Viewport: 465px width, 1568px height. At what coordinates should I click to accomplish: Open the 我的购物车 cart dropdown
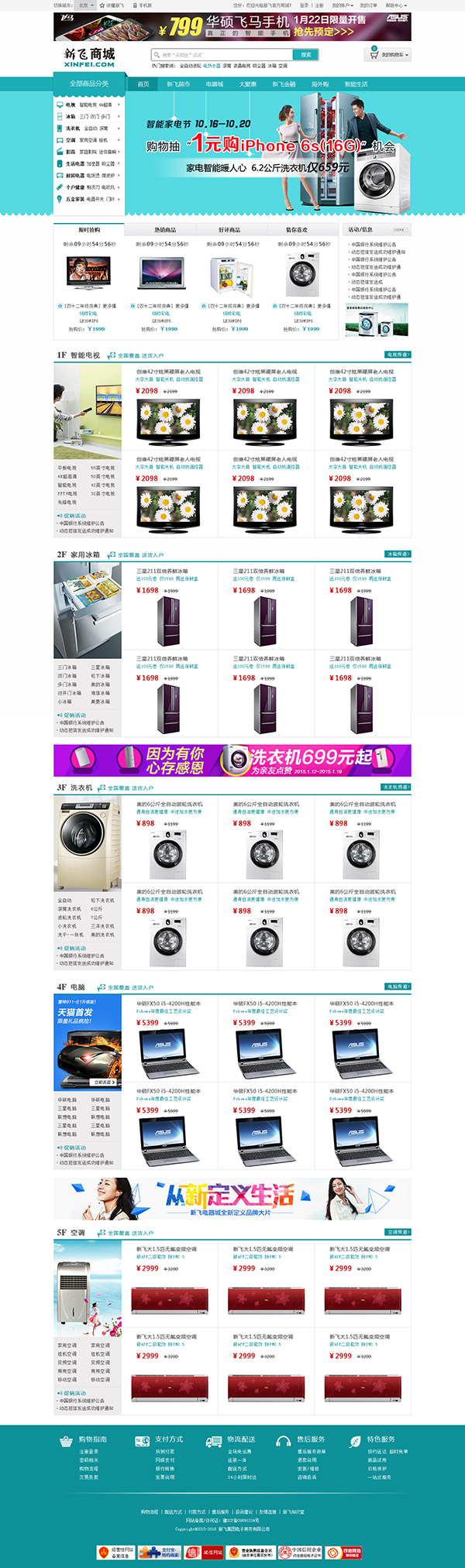387,55
